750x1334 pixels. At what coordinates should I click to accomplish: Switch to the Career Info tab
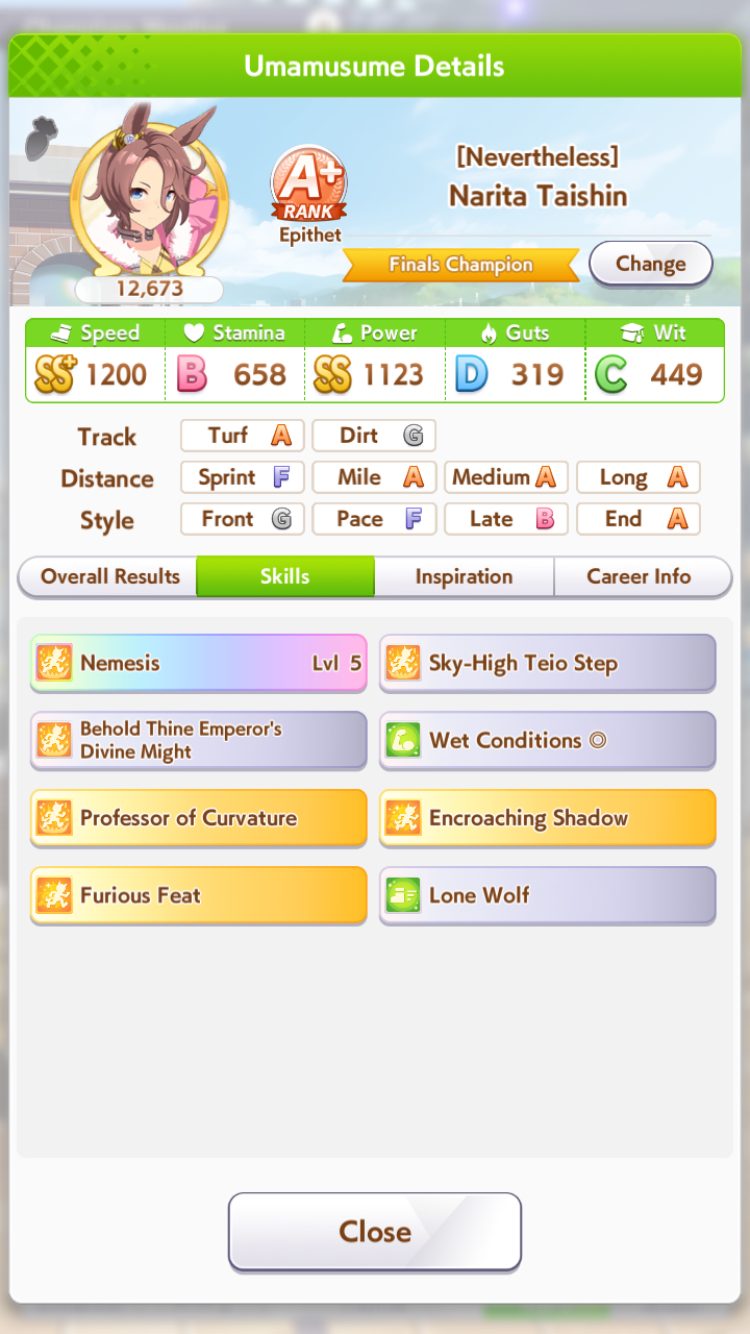[639, 577]
